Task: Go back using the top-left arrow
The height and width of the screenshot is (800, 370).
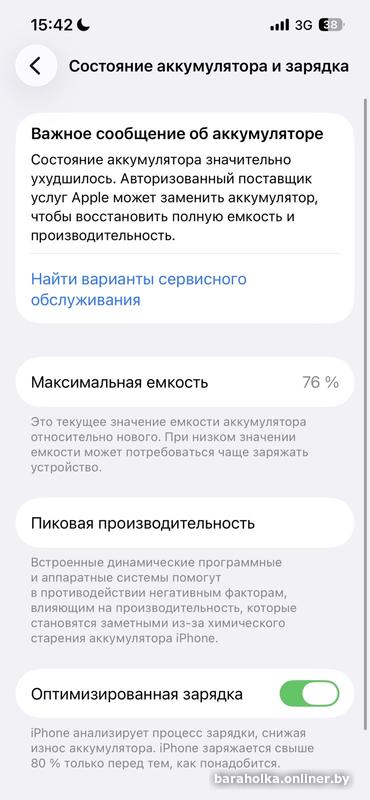Action: (x=36, y=66)
